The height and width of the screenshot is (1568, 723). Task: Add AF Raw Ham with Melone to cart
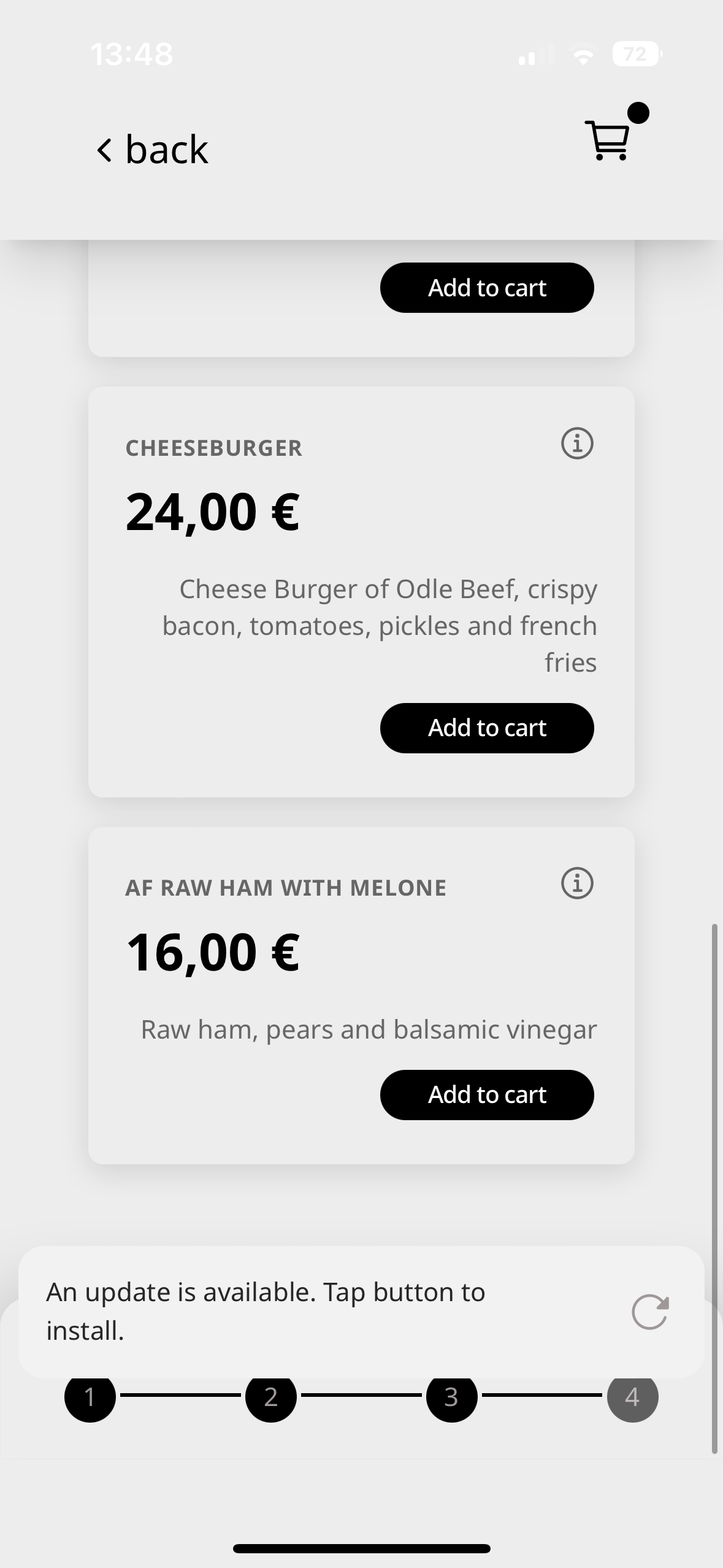(486, 1094)
